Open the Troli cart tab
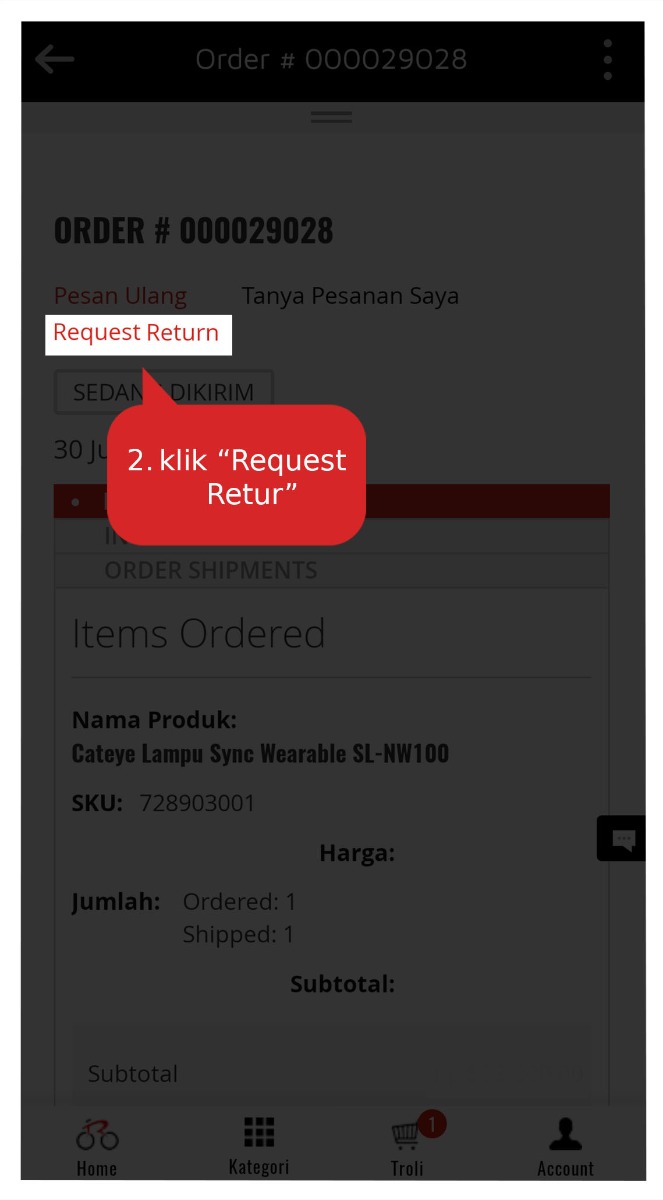Screen dimensions: 663x1200 [x=408, y=1146]
